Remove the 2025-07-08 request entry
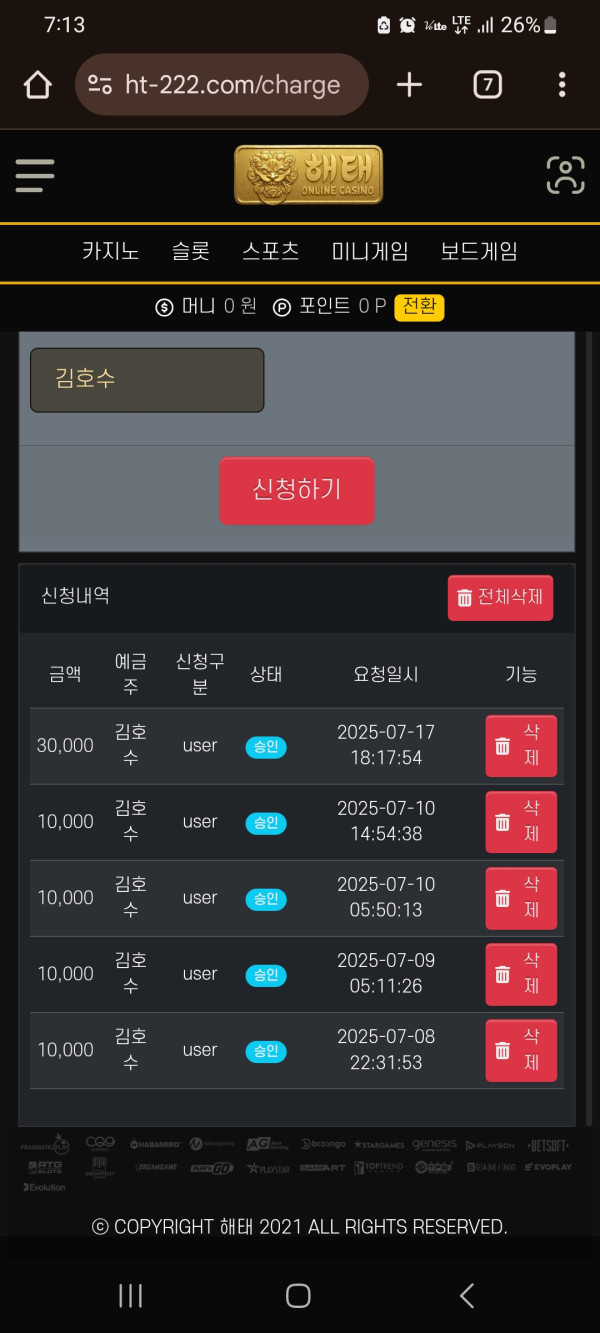This screenshot has height=1333, width=600. pos(521,1050)
